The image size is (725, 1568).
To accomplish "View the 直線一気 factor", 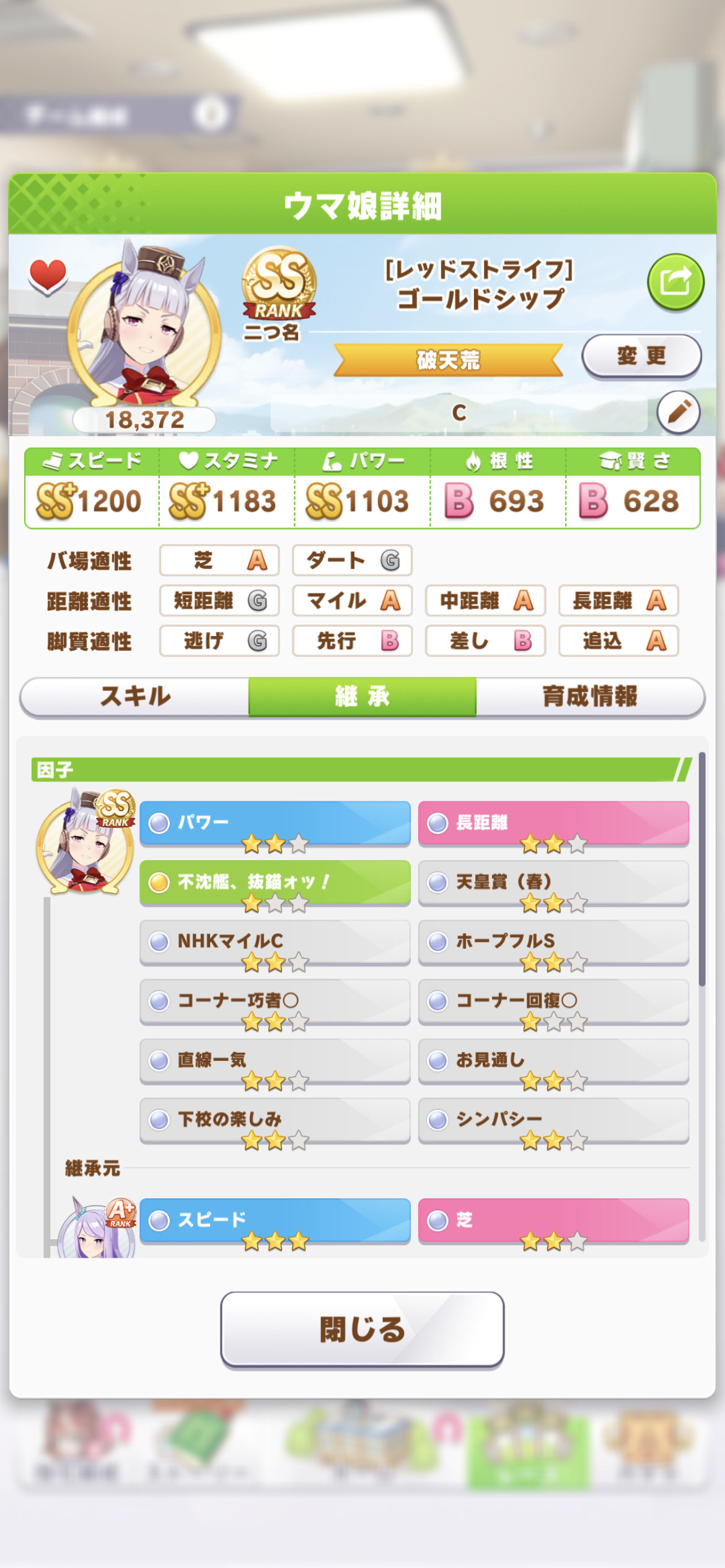I will tap(275, 1061).
